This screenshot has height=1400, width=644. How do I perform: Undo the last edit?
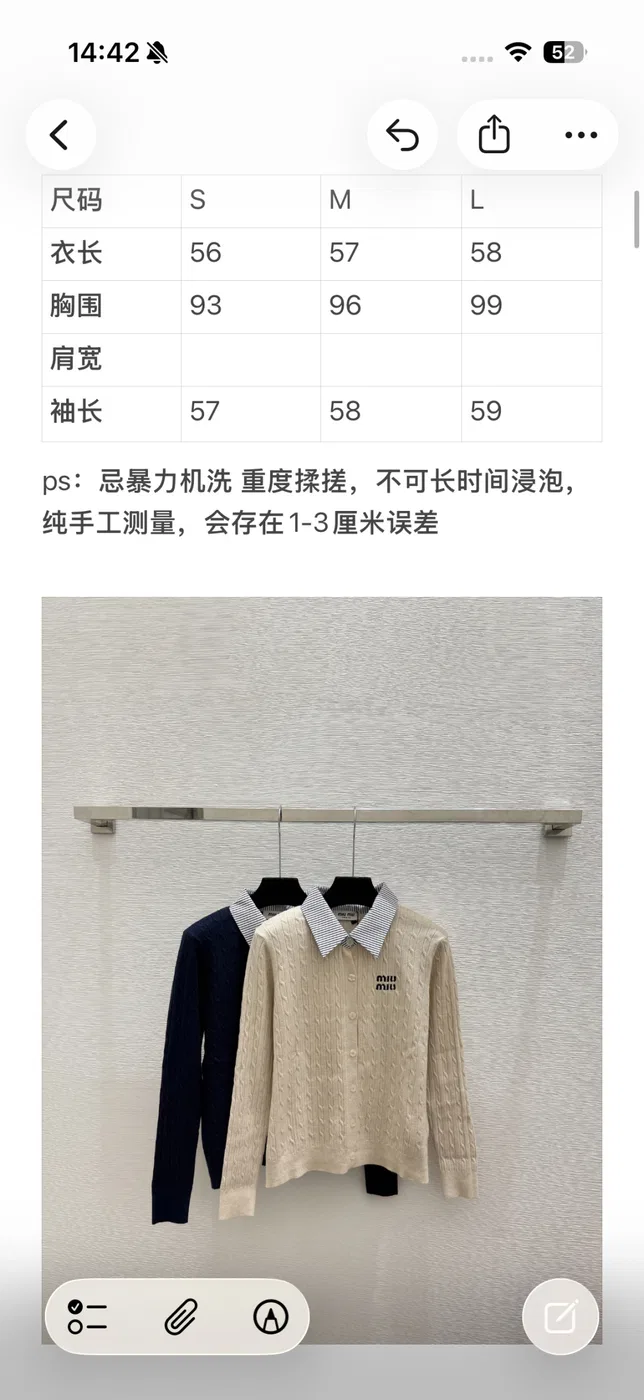tap(402, 135)
